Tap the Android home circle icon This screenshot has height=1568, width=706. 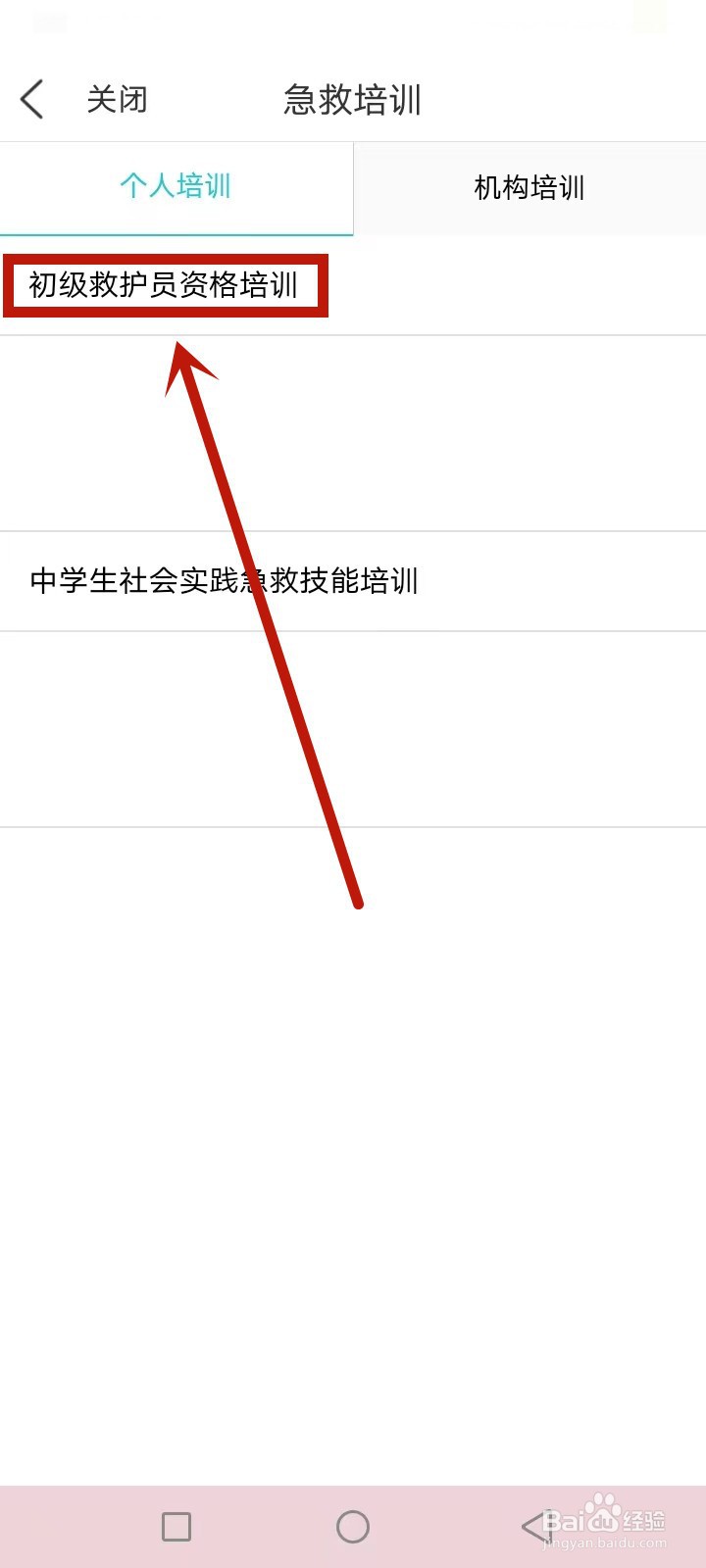pos(353,1526)
